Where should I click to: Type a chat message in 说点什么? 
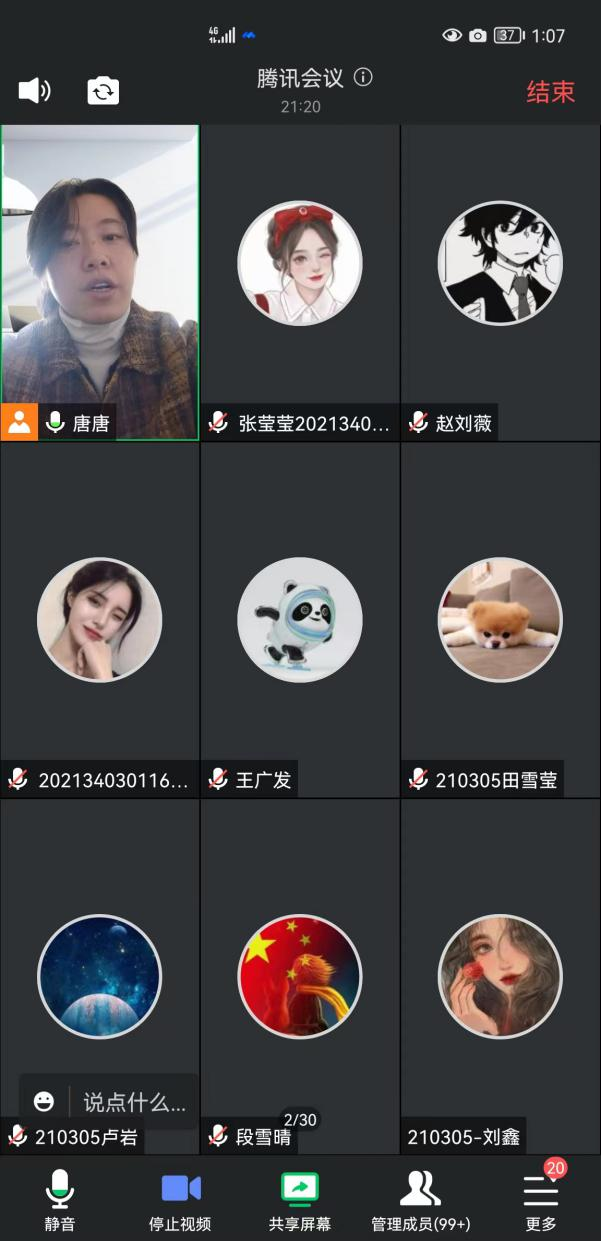click(x=134, y=1102)
